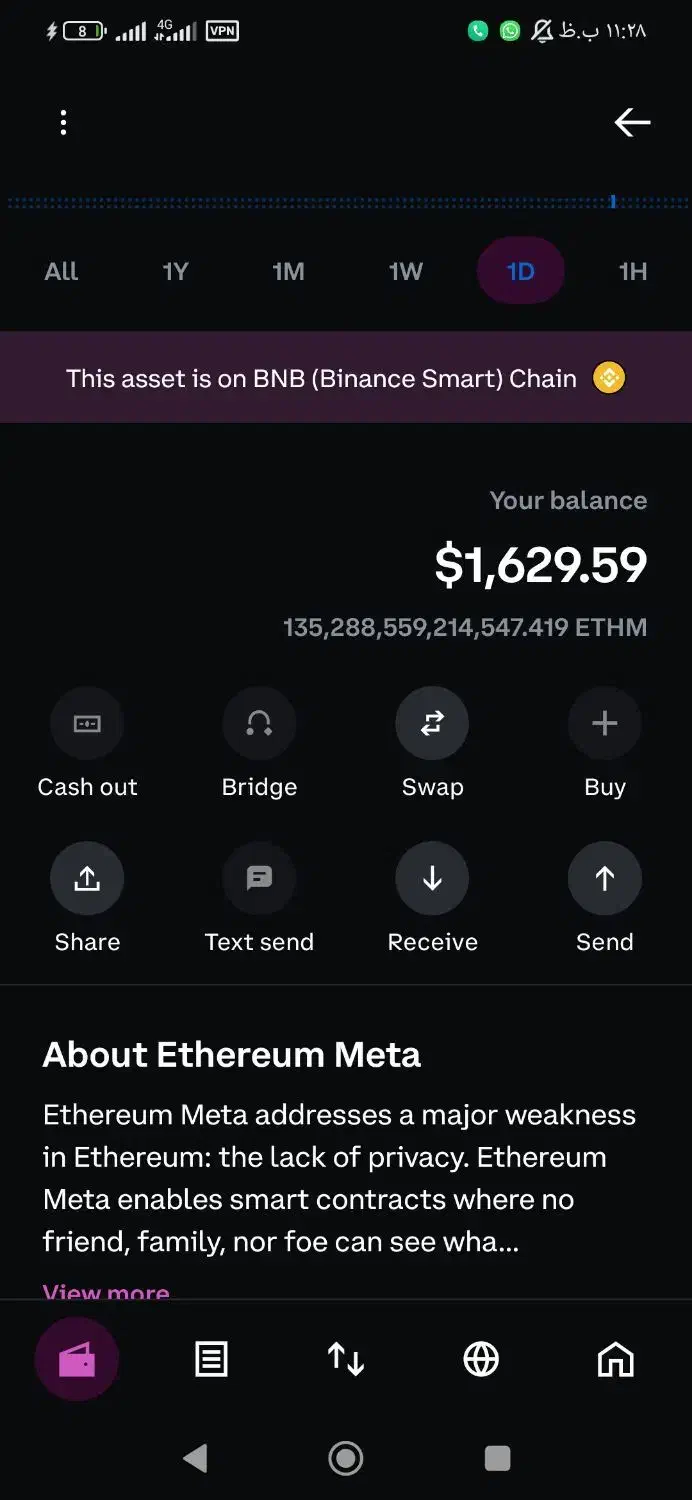
Task: Switch chart to 1H range
Action: pos(632,271)
